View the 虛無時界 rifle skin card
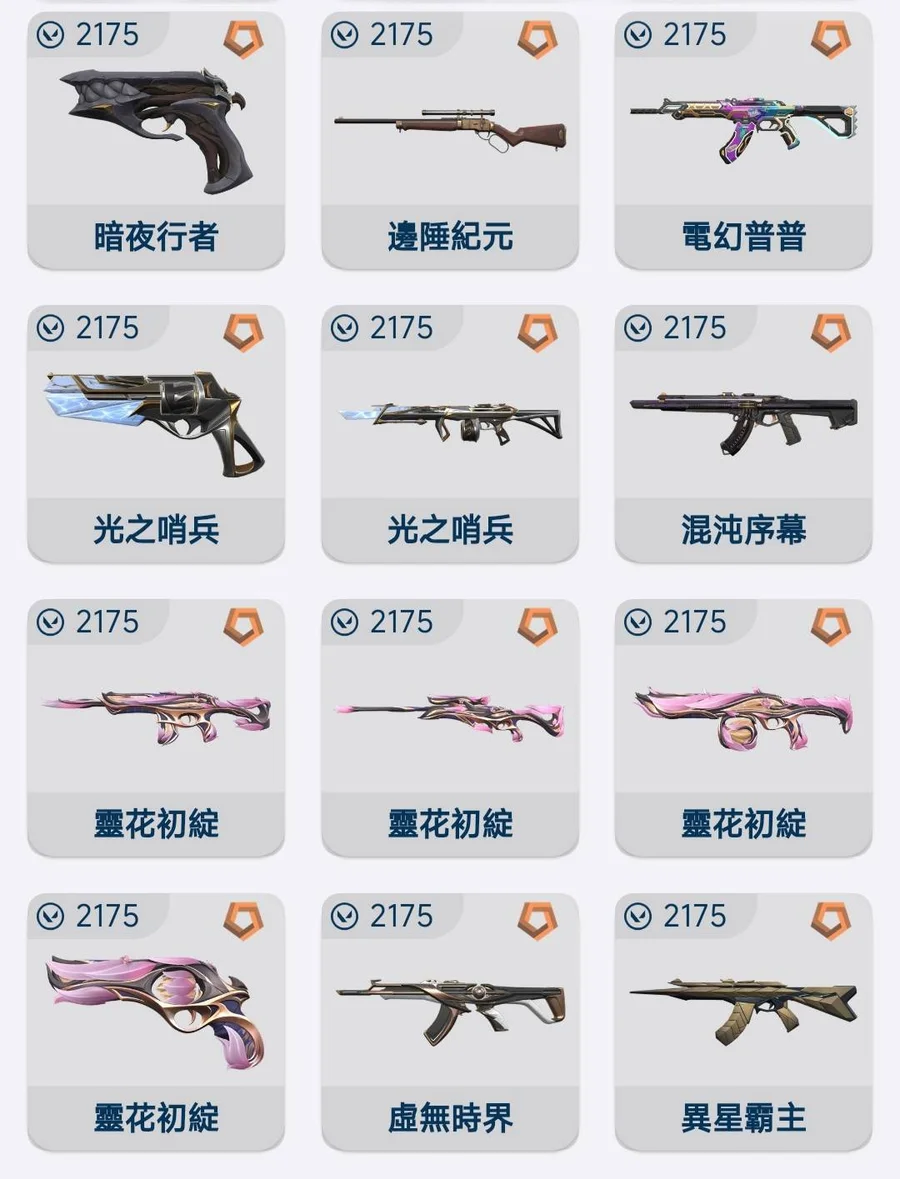Screen dimensions: 900x1179 [450, 1022]
